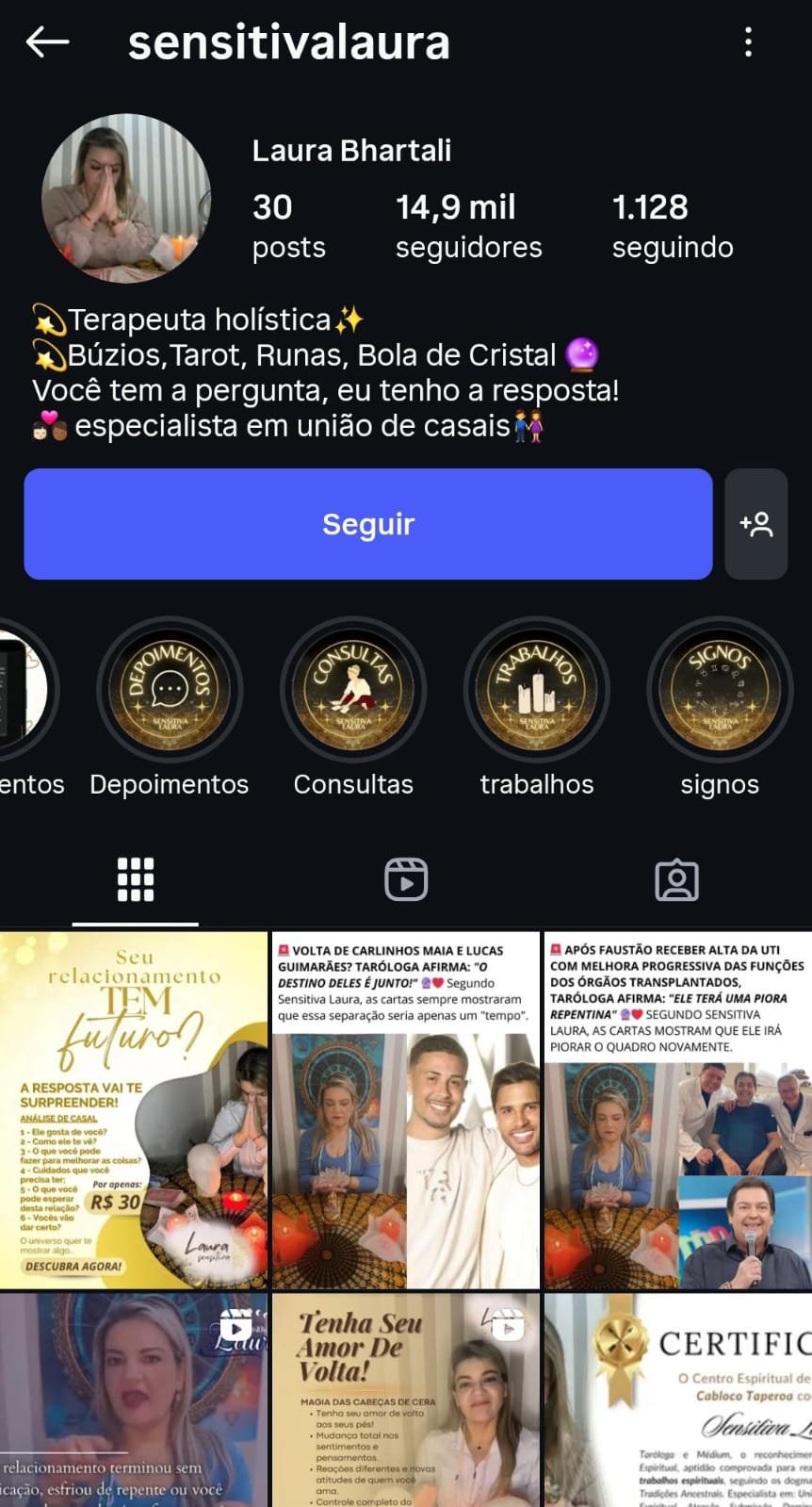The width and height of the screenshot is (812, 1507).
Task: Open the 'Seu relacionamento tem futuro?' post
Action: click(x=134, y=1110)
